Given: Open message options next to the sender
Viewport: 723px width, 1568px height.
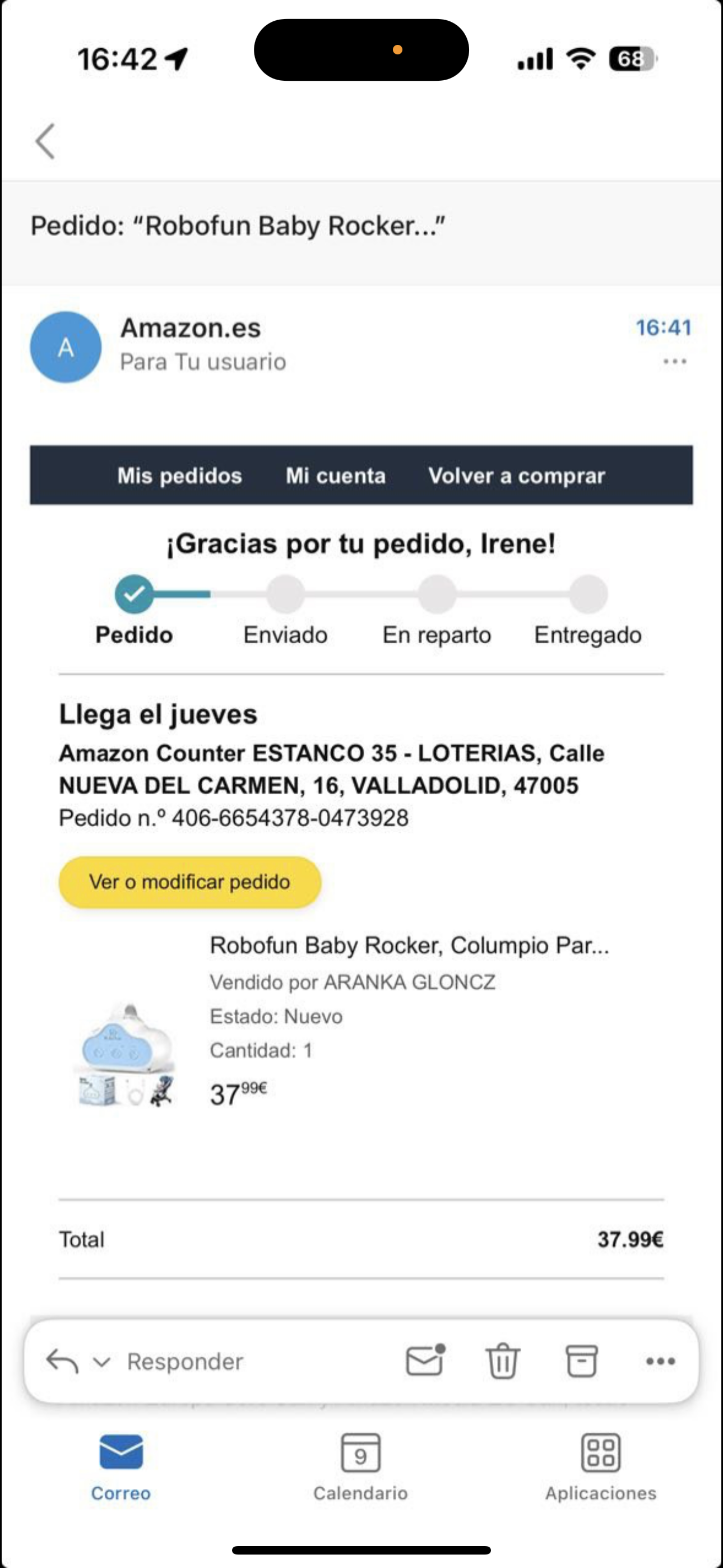Looking at the screenshot, I should pyautogui.click(x=674, y=362).
